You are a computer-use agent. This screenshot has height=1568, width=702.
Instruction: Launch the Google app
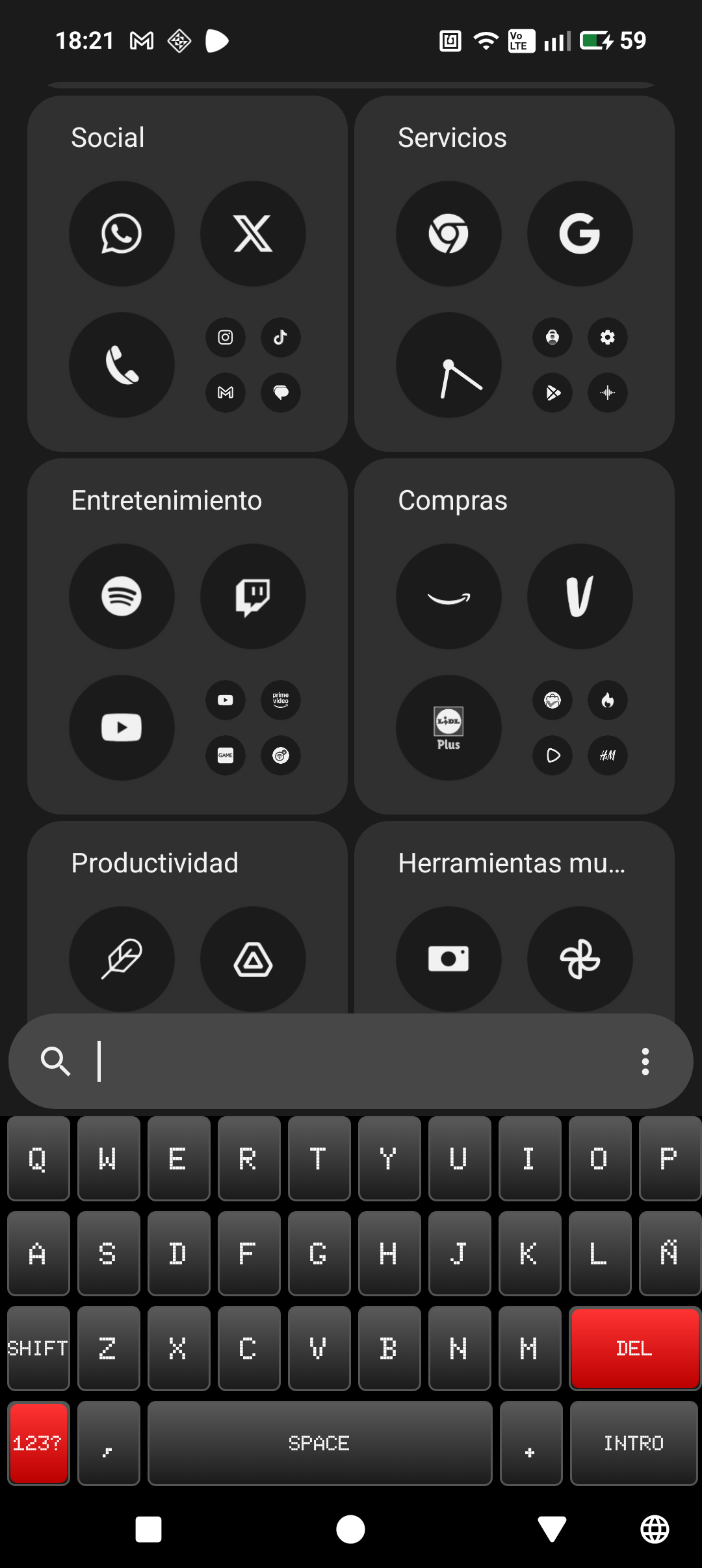click(x=580, y=233)
